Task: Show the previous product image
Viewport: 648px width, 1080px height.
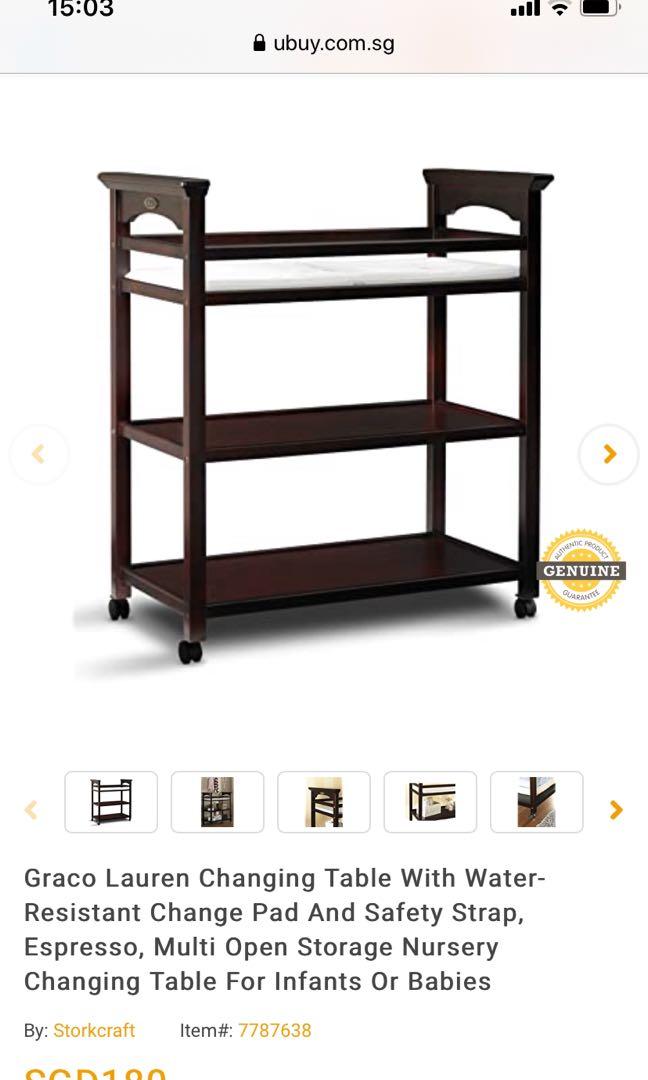Action: click(x=39, y=454)
